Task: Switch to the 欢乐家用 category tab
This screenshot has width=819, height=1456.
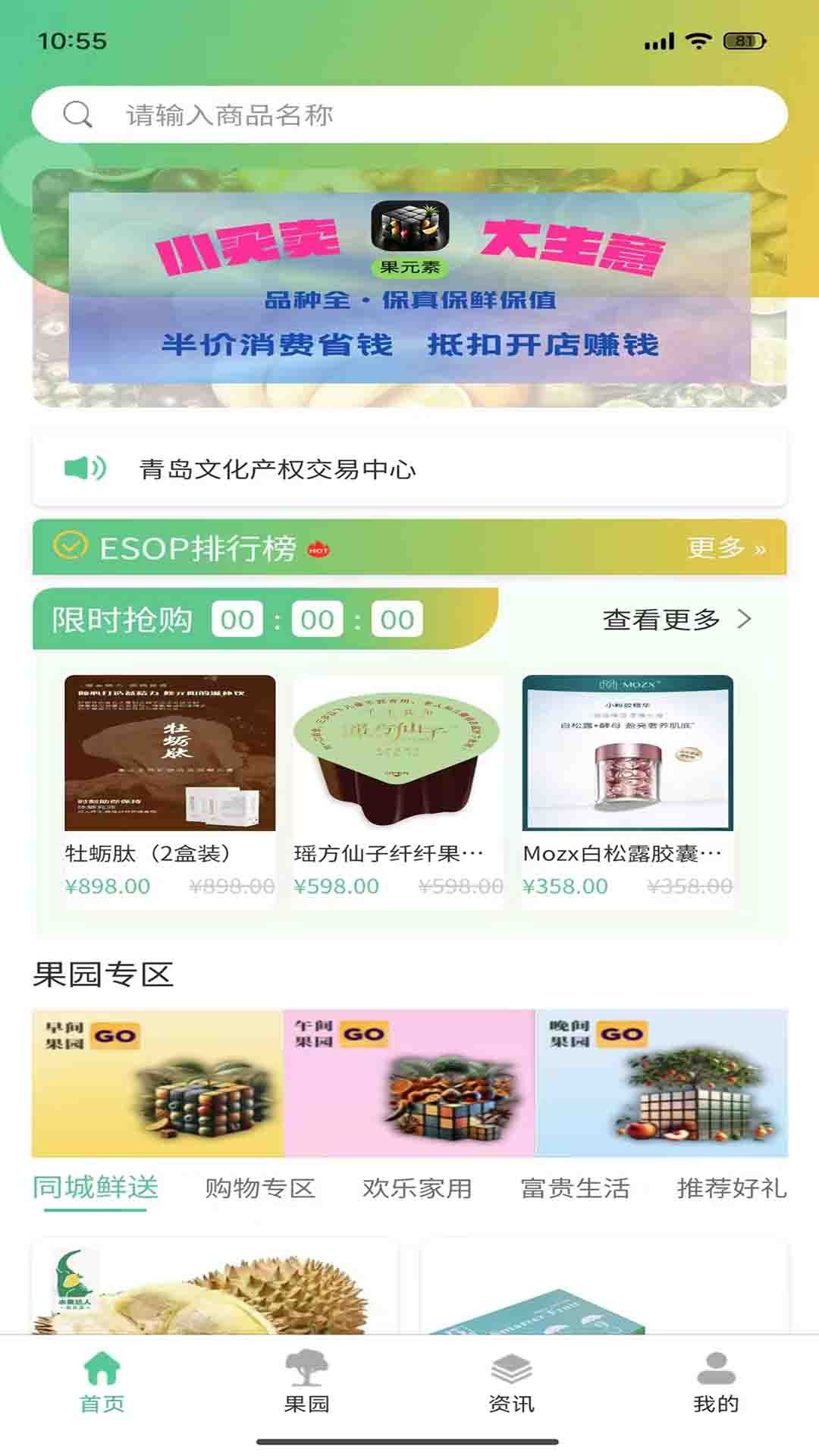Action: point(417,1188)
